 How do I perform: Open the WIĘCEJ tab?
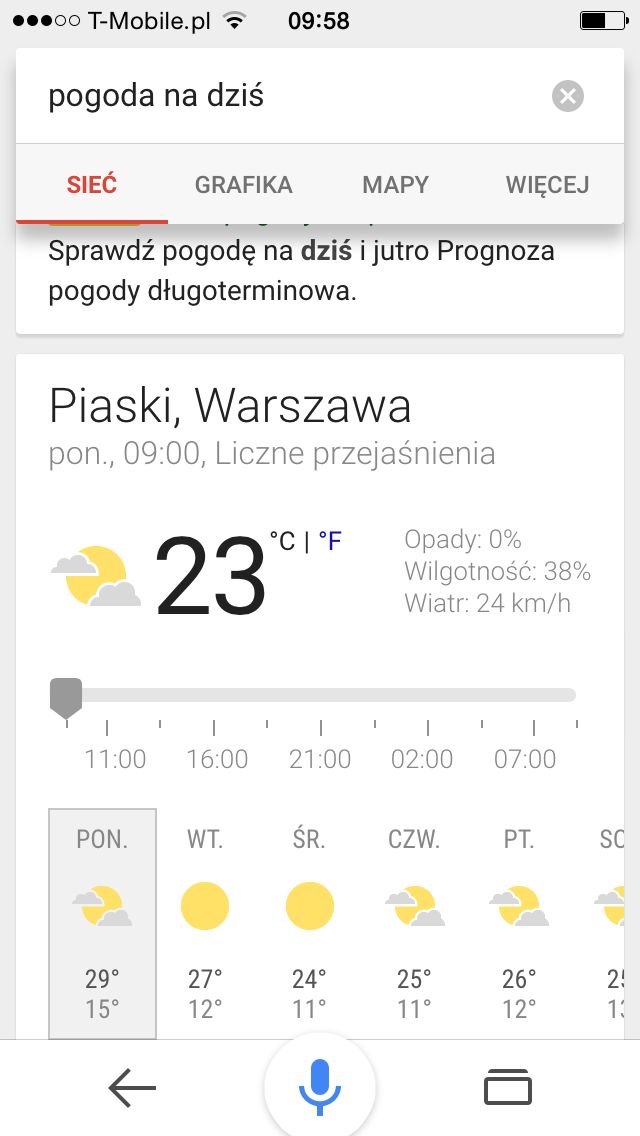click(x=547, y=185)
